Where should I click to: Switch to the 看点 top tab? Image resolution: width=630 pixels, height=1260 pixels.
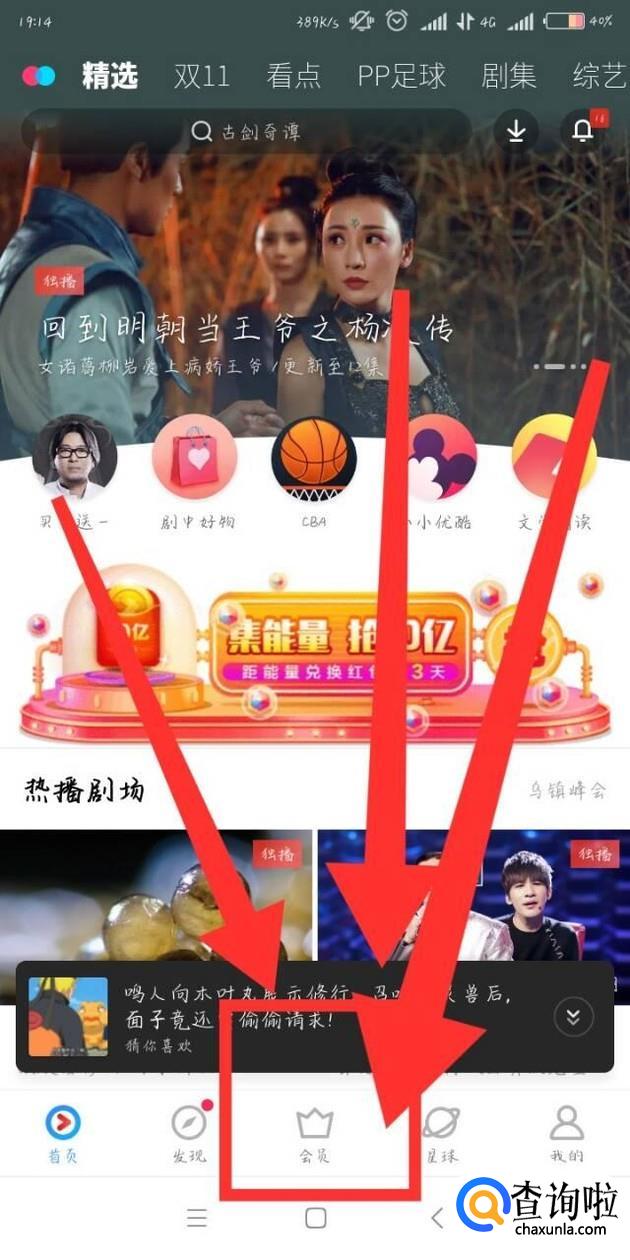(x=293, y=76)
